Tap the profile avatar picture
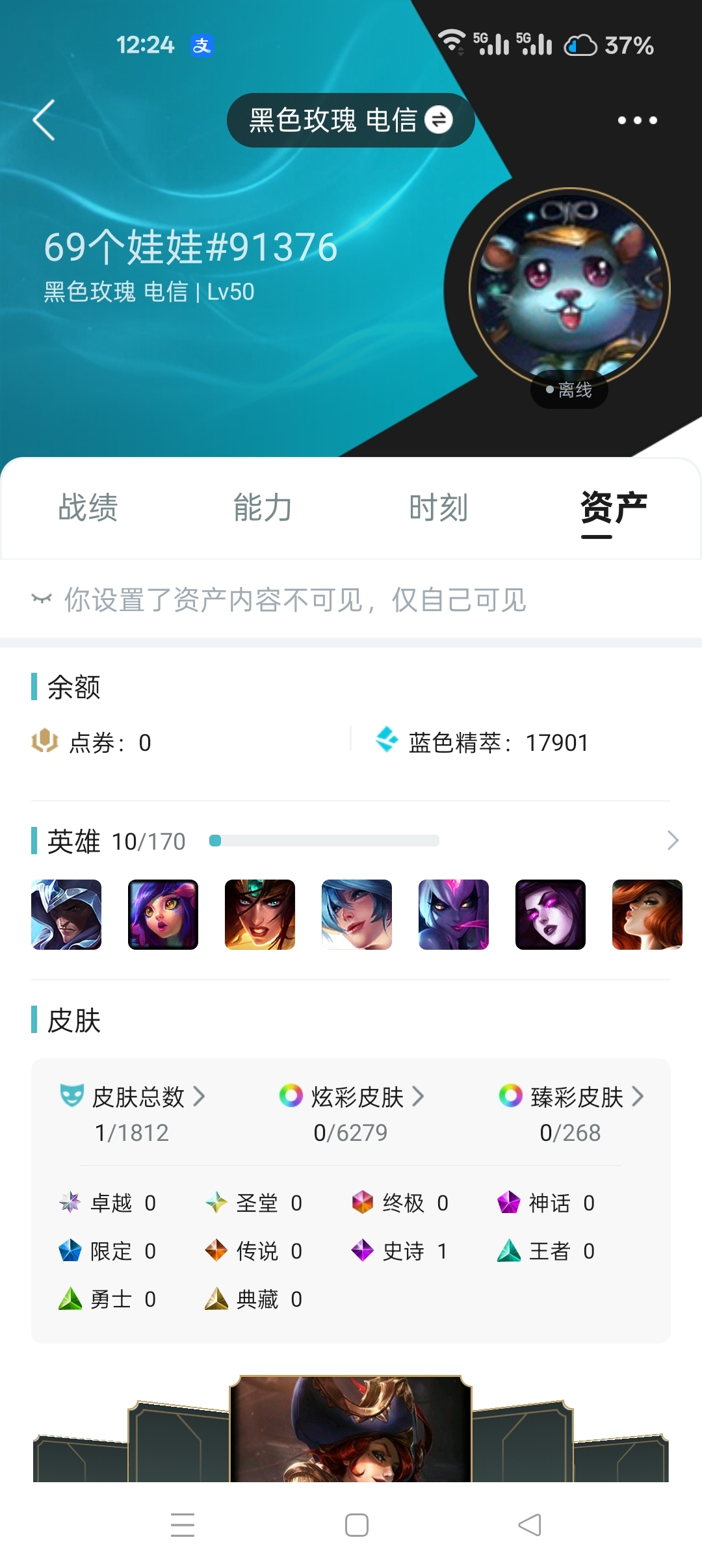 coord(570,288)
